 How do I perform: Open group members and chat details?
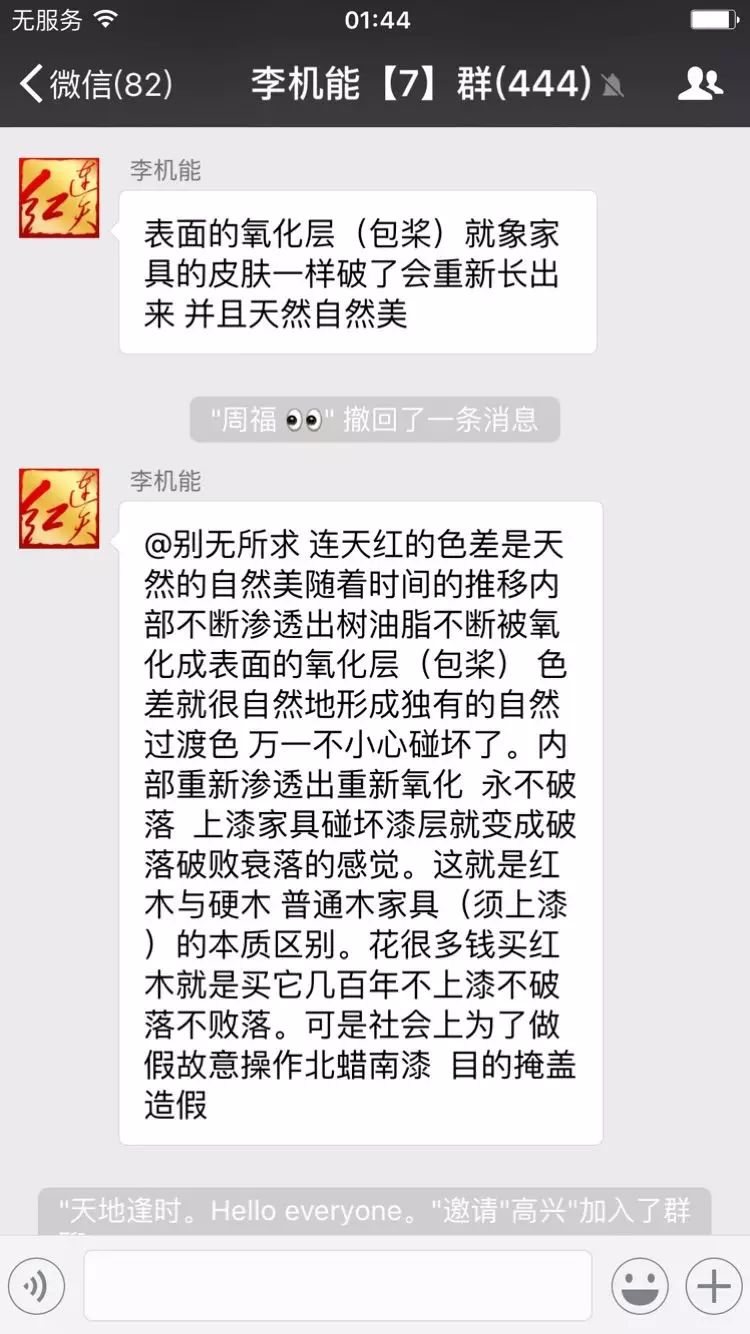pyautogui.click(x=700, y=84)
